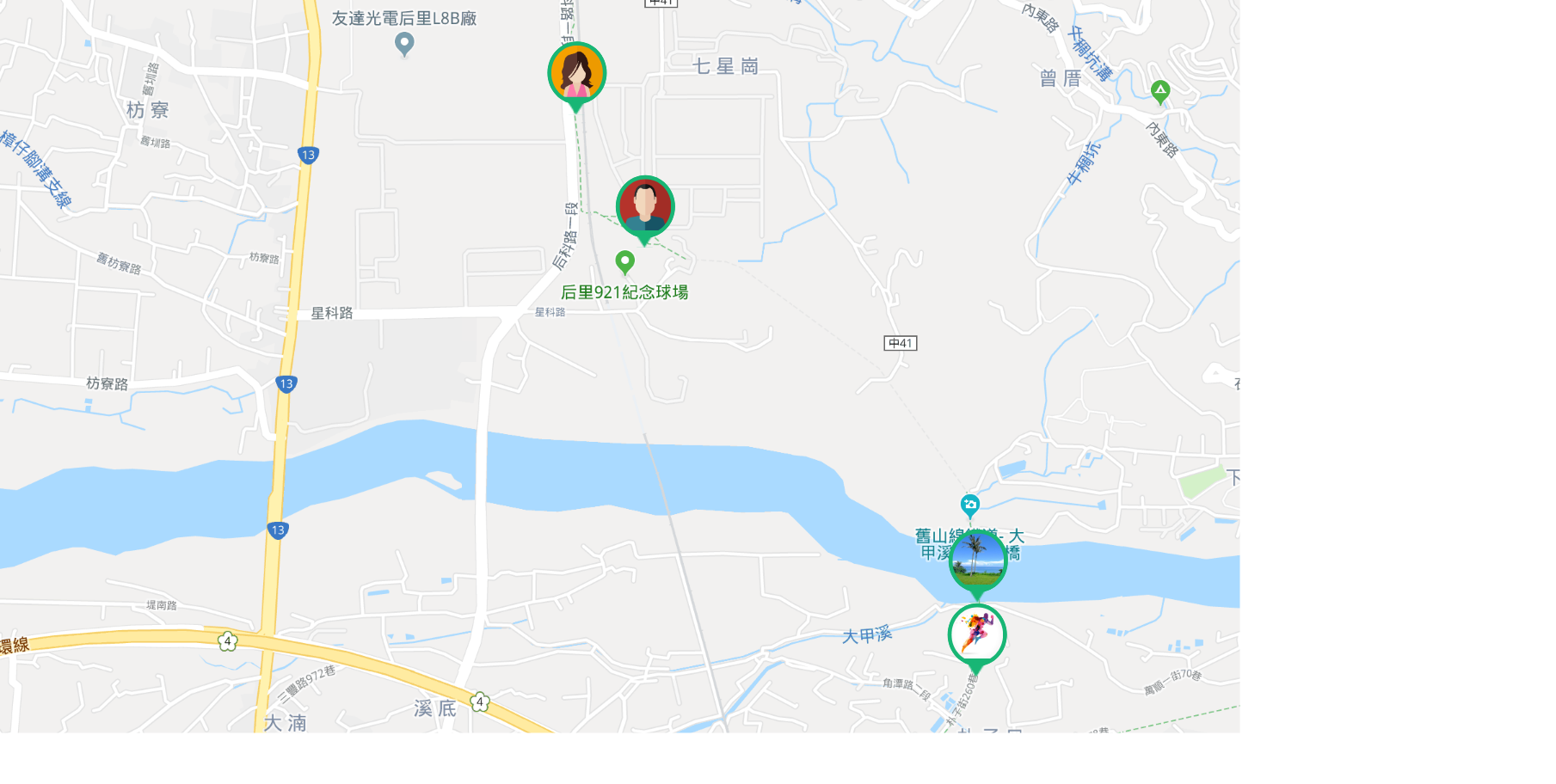Open the camera pin for 舊山線鐵道 bridge
This screenshot has width=1556, height=784.
[x=970, y=505]
